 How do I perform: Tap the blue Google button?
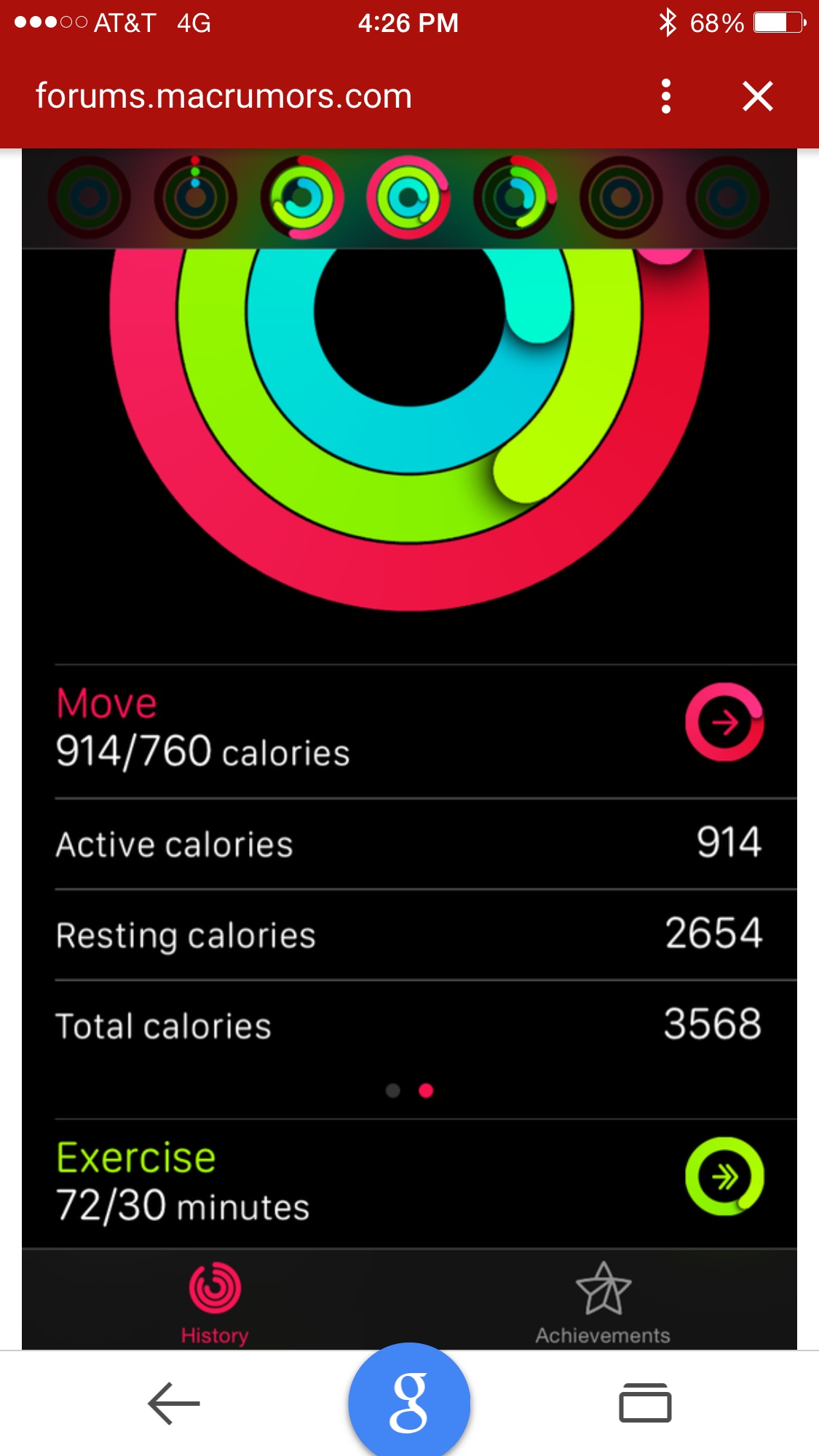(409, 1401)
